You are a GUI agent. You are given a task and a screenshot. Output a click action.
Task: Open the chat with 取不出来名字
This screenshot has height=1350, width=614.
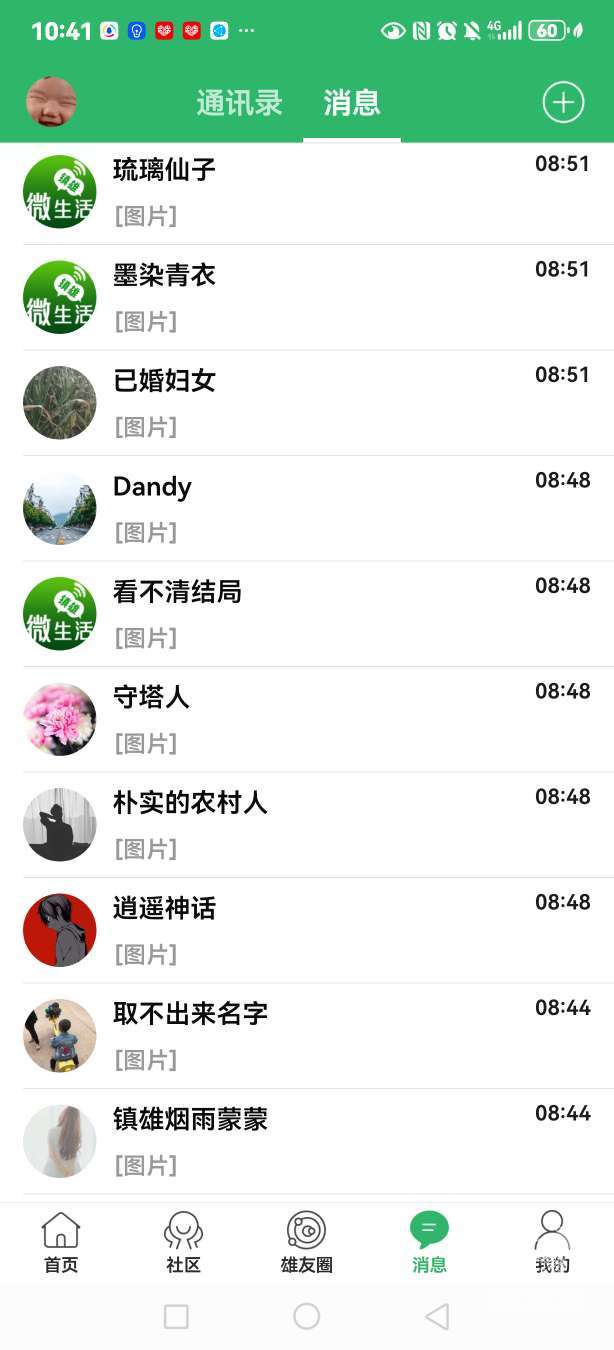(x=318, y=1036)
